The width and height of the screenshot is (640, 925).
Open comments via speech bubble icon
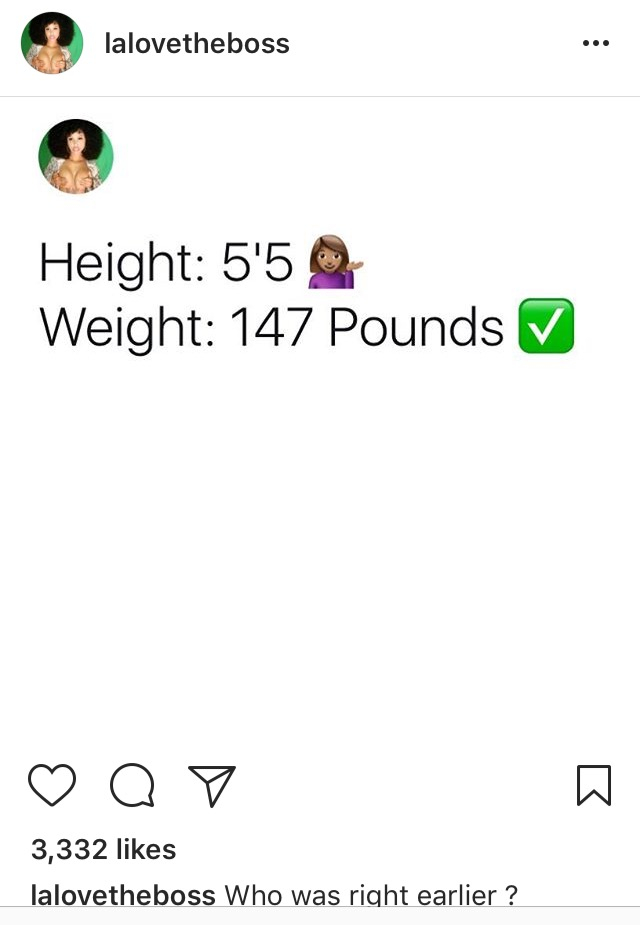click(x=132, y=786)
